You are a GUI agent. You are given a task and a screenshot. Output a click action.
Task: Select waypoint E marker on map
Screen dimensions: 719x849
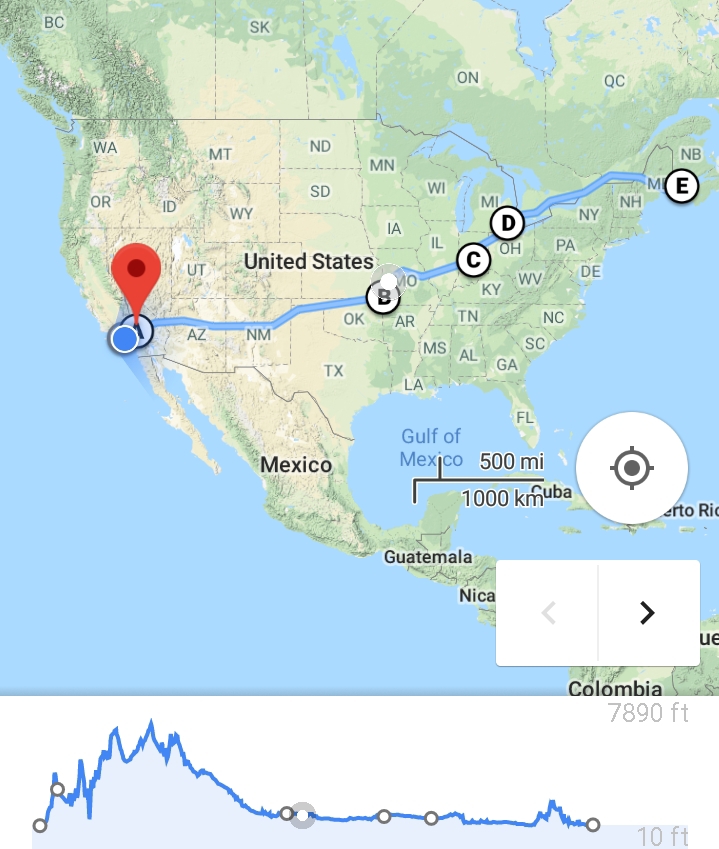681,186
